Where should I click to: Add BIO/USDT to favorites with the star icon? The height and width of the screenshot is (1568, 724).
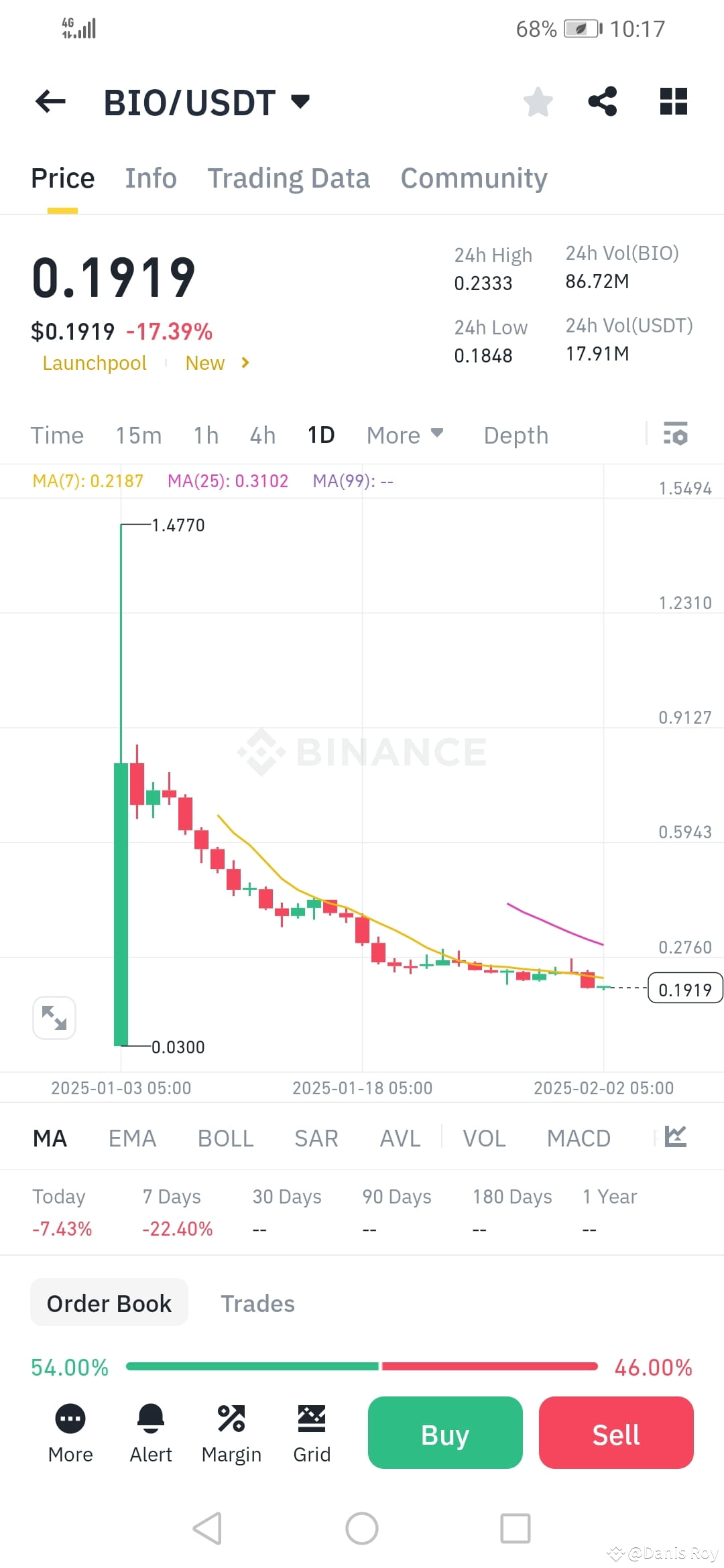[x=538, y=101]
